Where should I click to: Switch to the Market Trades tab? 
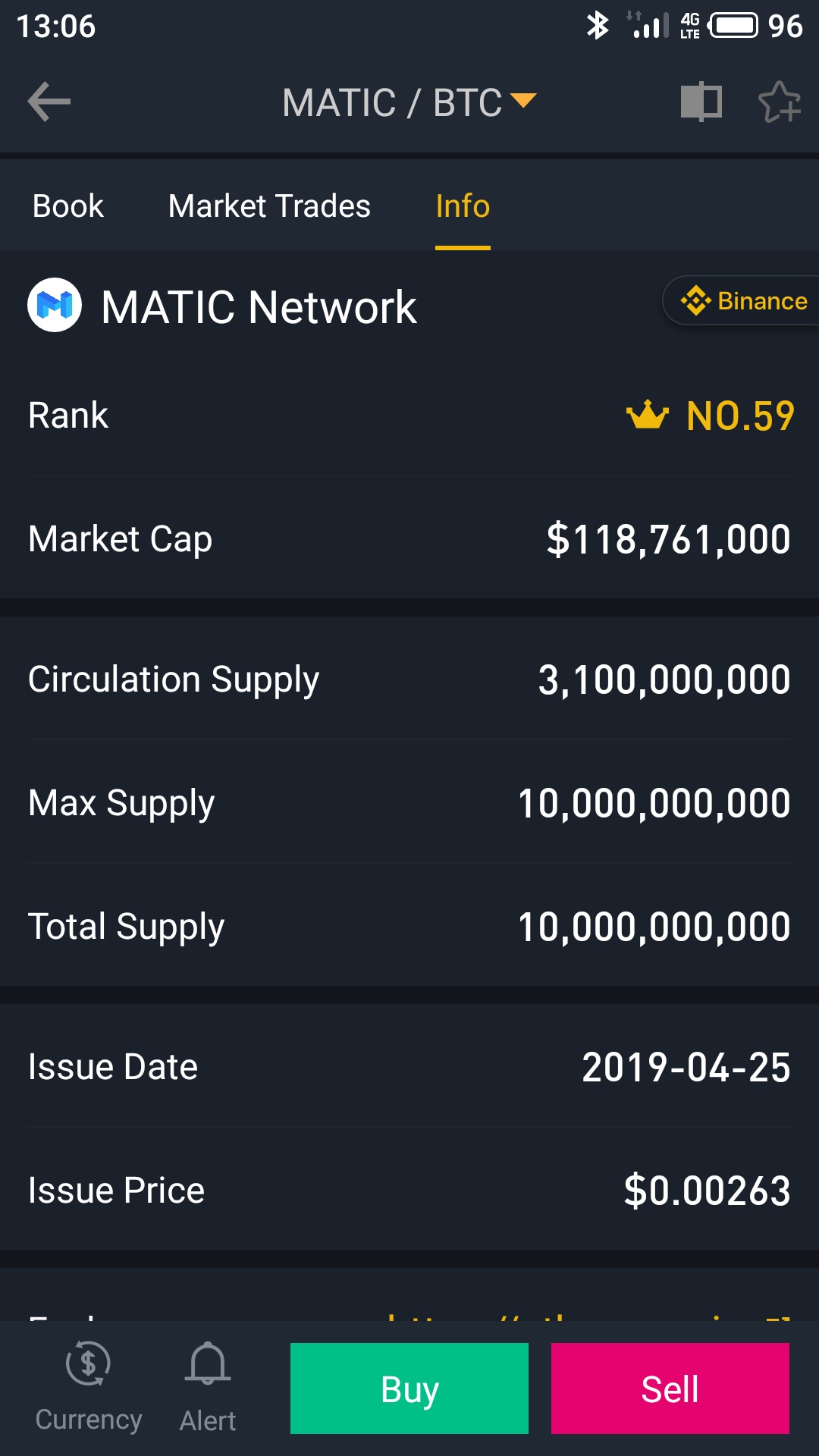pyautogui.click(x=269, y=206)
